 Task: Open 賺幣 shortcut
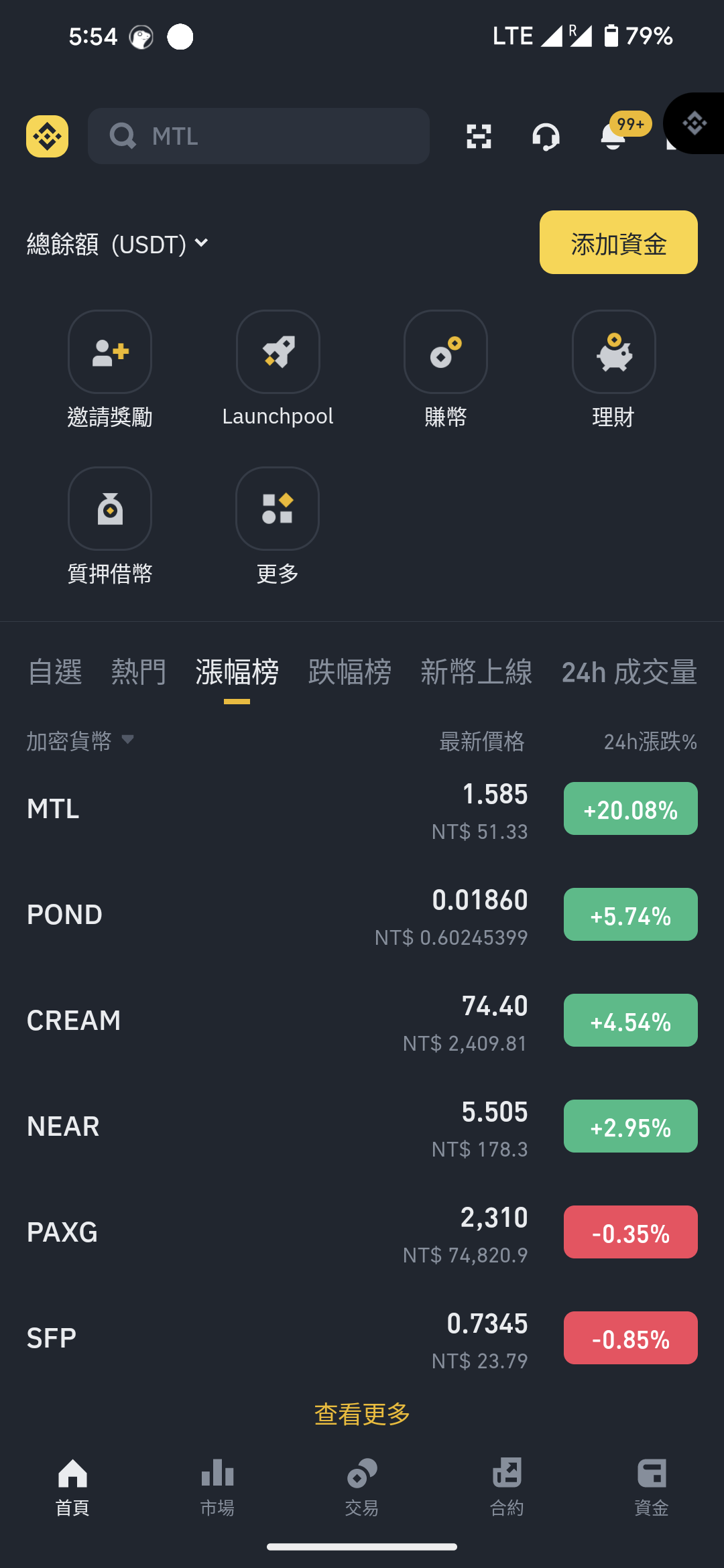pyautogui.click(x=446, y=370)
